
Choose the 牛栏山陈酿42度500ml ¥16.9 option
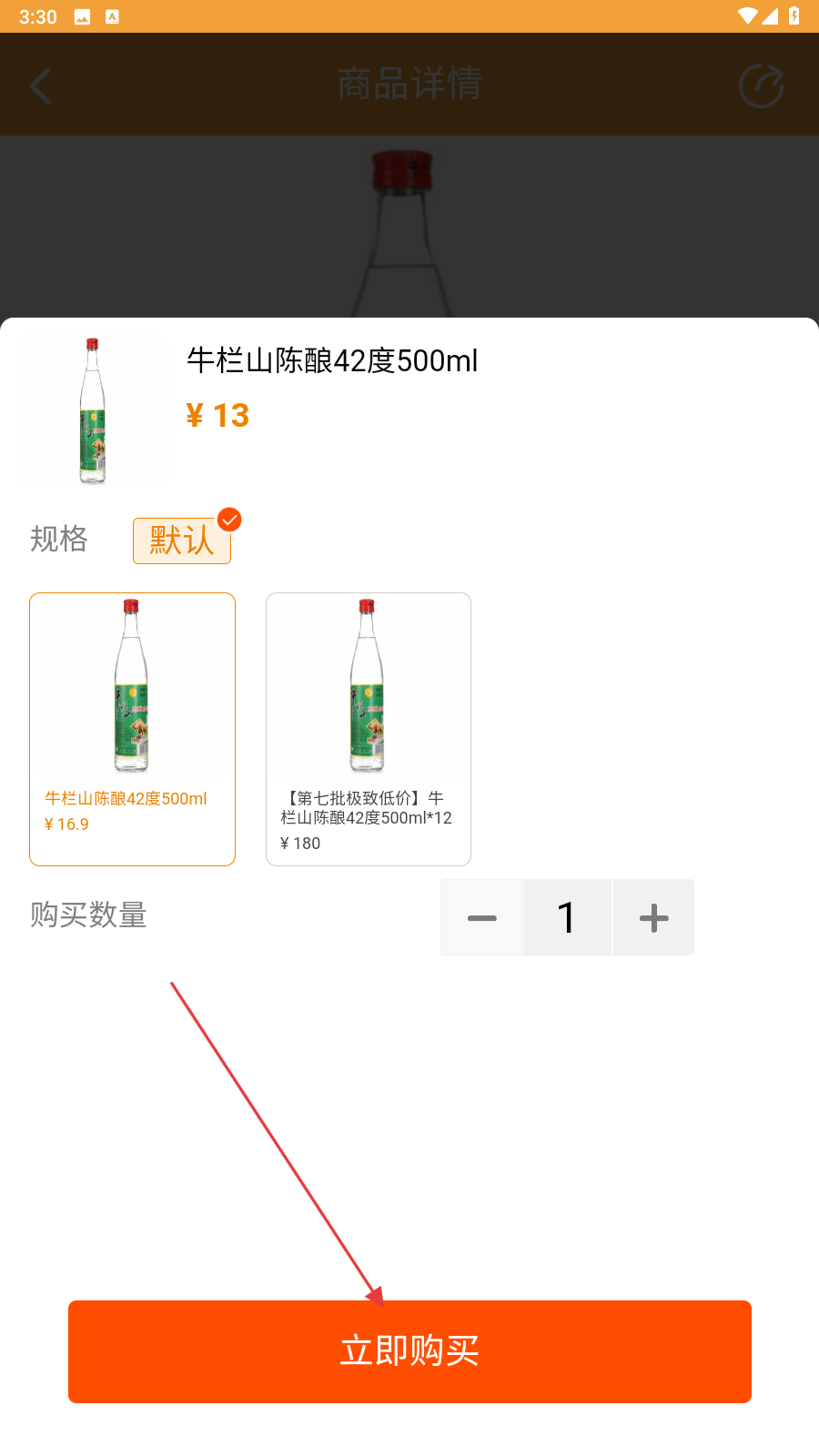pyautogui.click(x=132, y=729)
